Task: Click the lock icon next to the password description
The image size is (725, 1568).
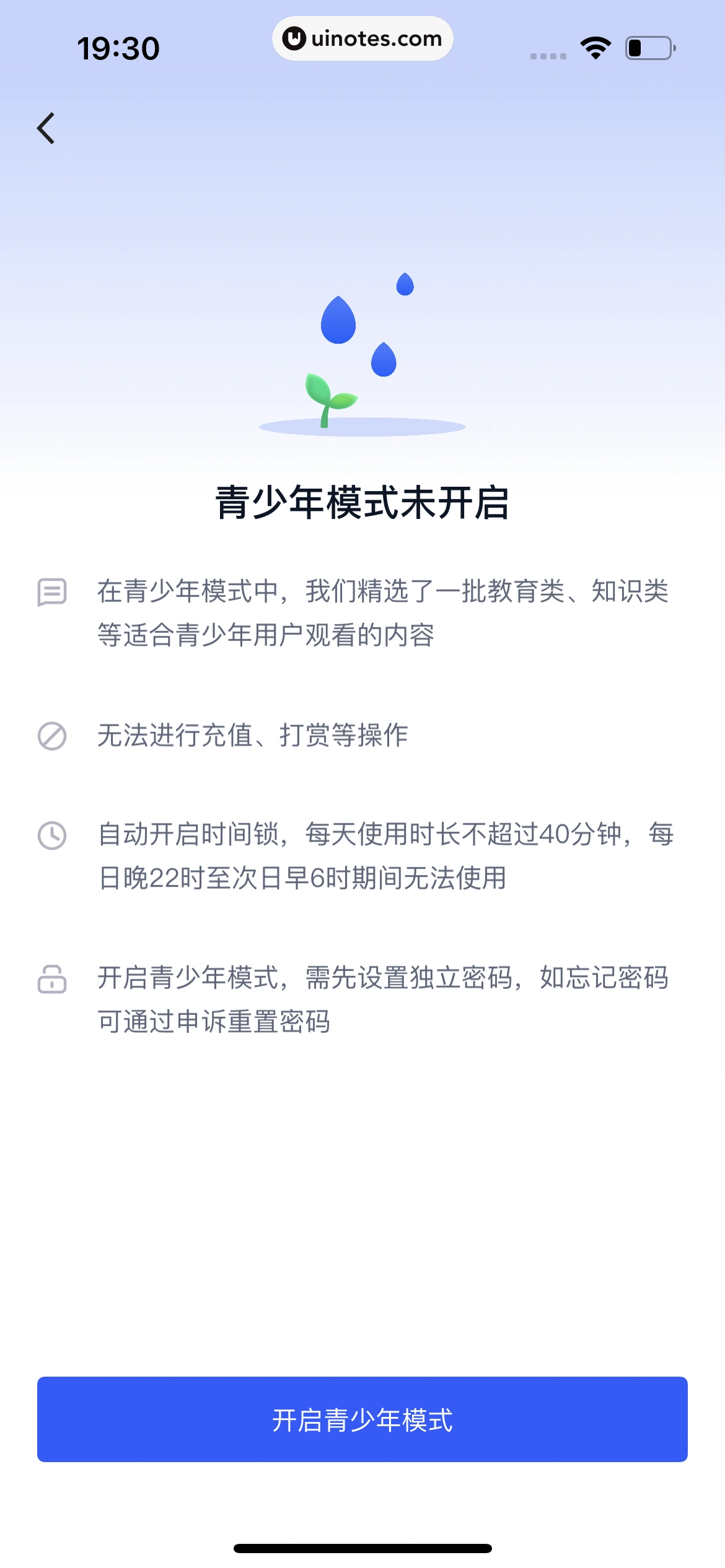Action: click(x=52, y=979)
